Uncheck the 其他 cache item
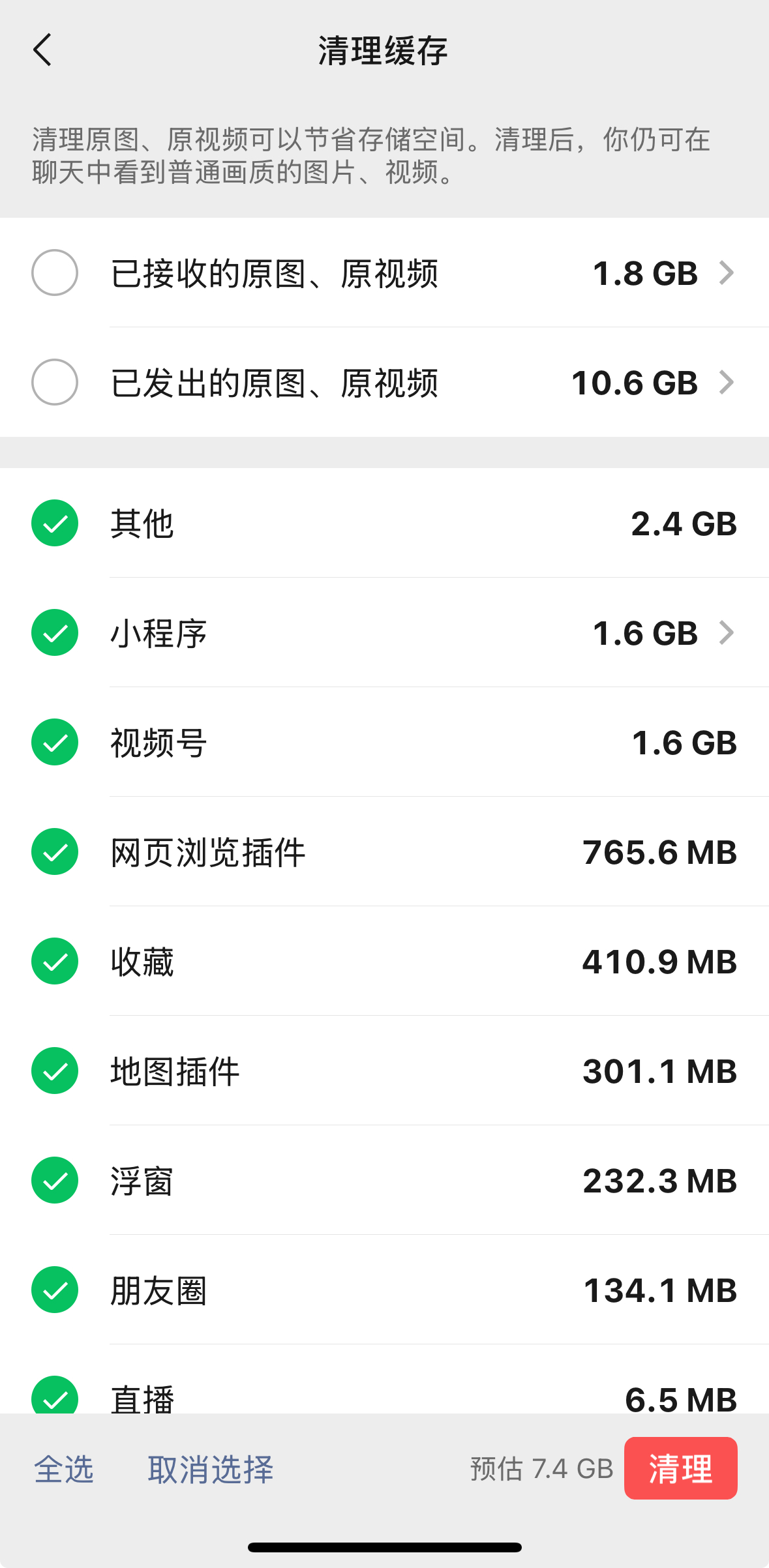 tap(55, 523)
